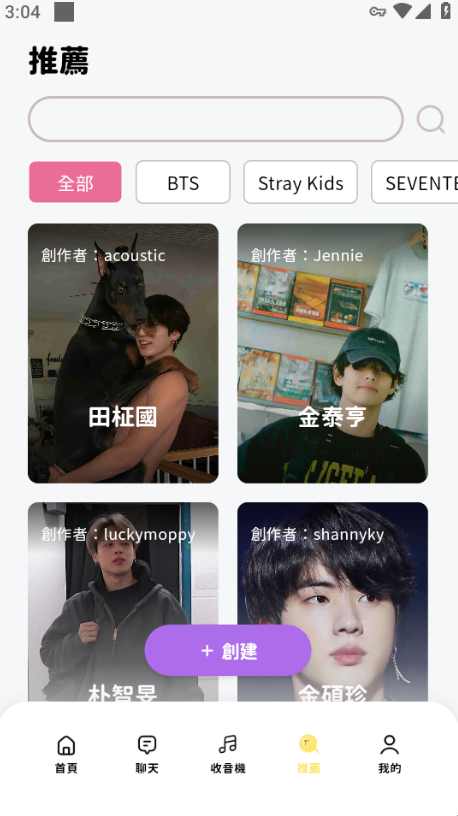The height and width of the screenshot is (816, 458).
Task: Open the 田柾國 card by acoustic
Action: tap(123, 353)
